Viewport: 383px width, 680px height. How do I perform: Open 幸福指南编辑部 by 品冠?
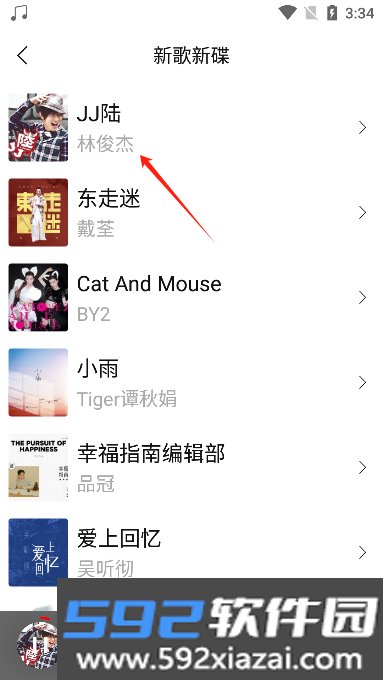(x=191, y=468)
